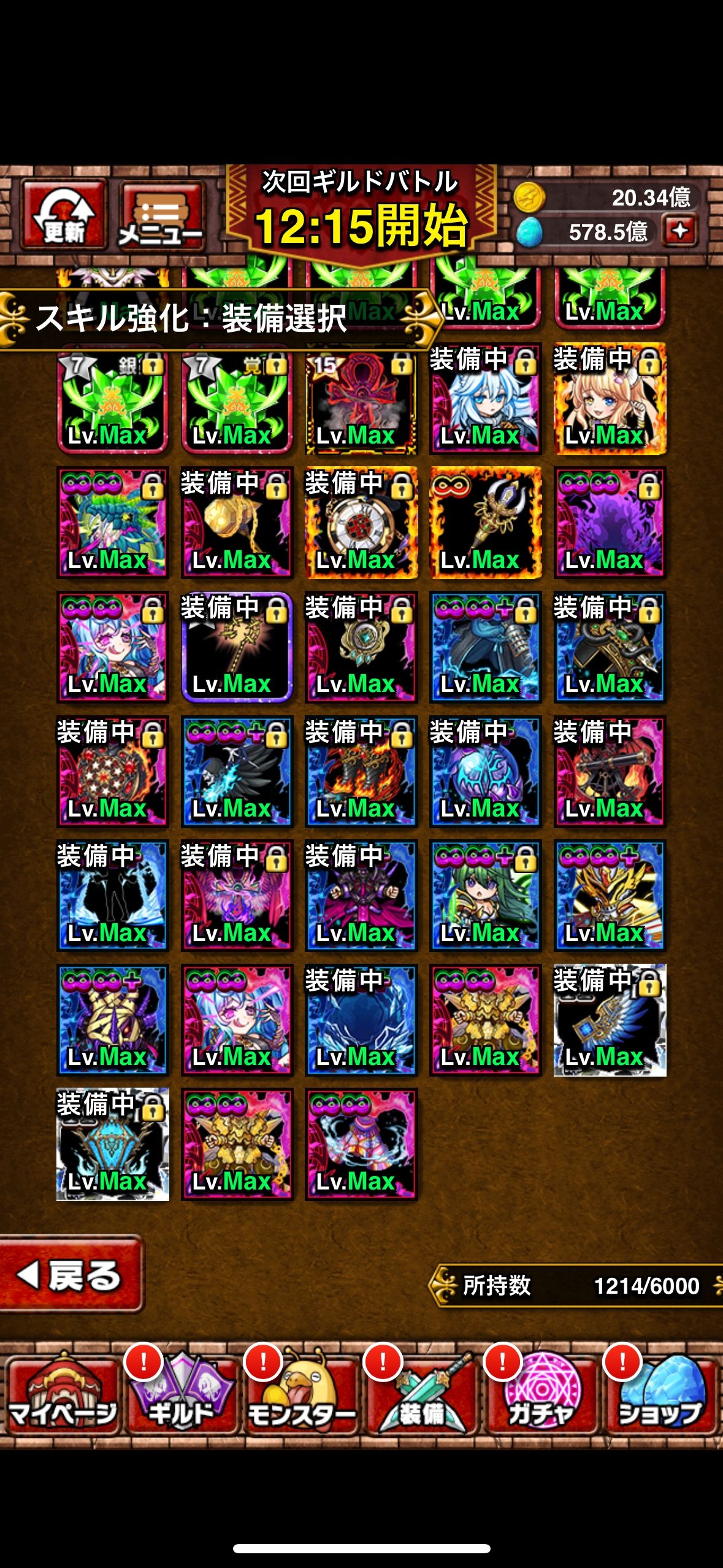Pick the blue crystal shield equipment
The height and width of the screenshot is (1568, 723).
coord(112,1144)
